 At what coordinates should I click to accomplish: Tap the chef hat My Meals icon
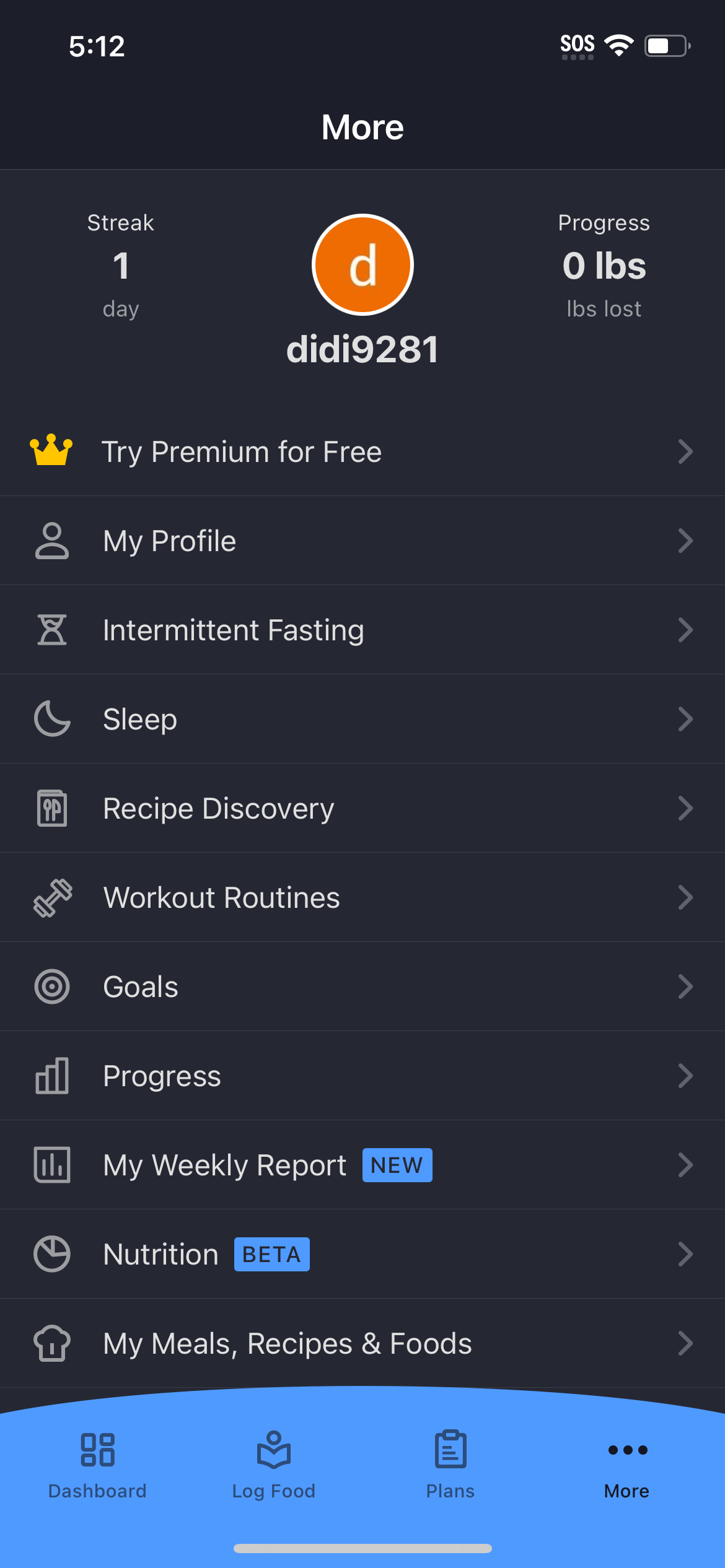(52, 1343)
